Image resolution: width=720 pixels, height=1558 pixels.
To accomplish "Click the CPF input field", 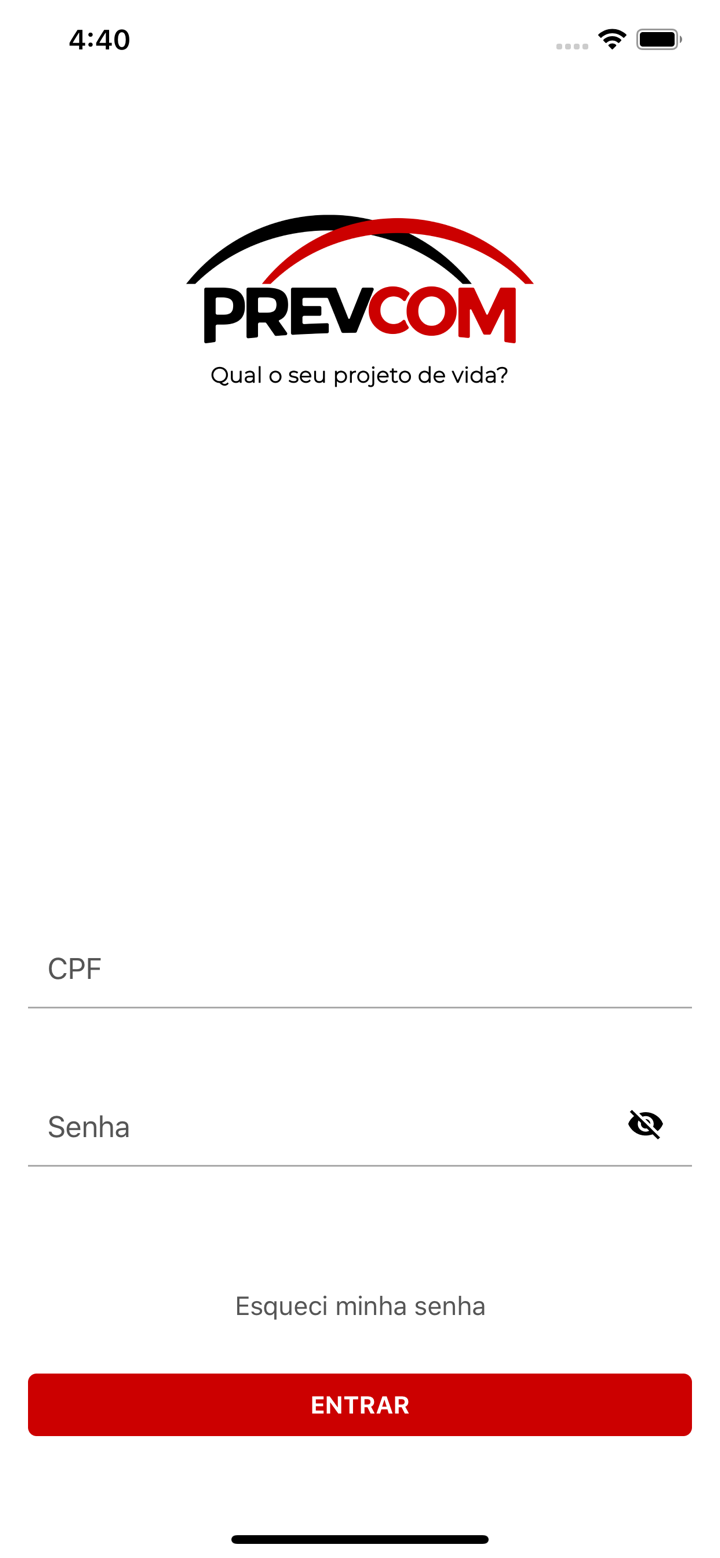I will (x=360, y=968).
